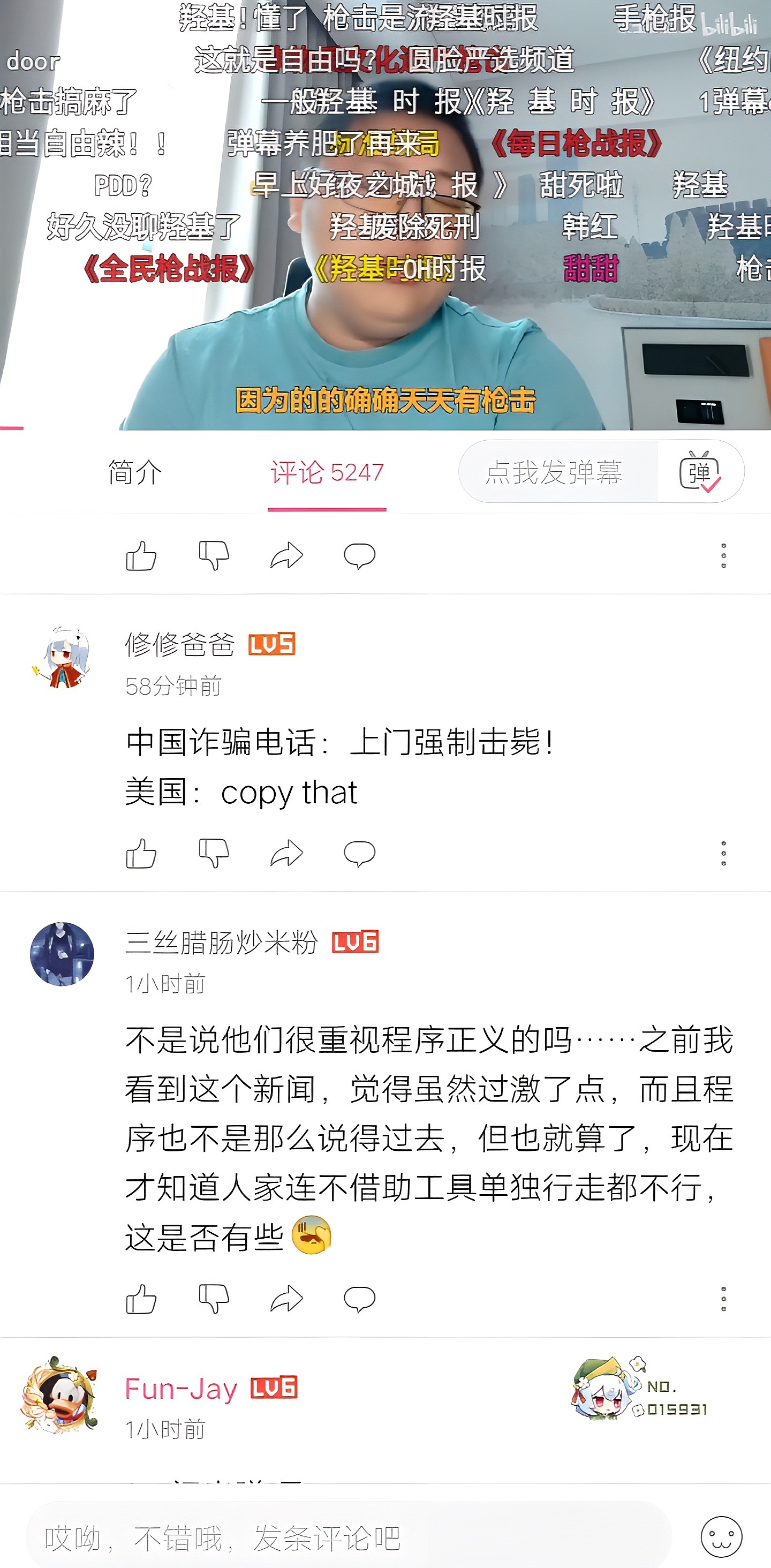Share 修修爸爸's comment
Image resolution: width=771 pixels, height=1568 pixels.
click(x=286, y=854)
